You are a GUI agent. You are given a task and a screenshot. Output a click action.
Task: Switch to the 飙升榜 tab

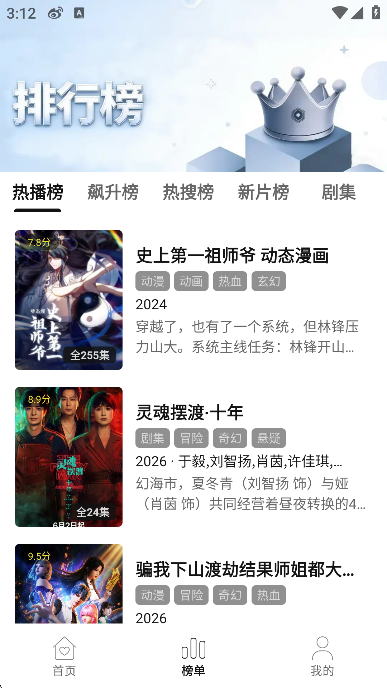click(113, 192)
